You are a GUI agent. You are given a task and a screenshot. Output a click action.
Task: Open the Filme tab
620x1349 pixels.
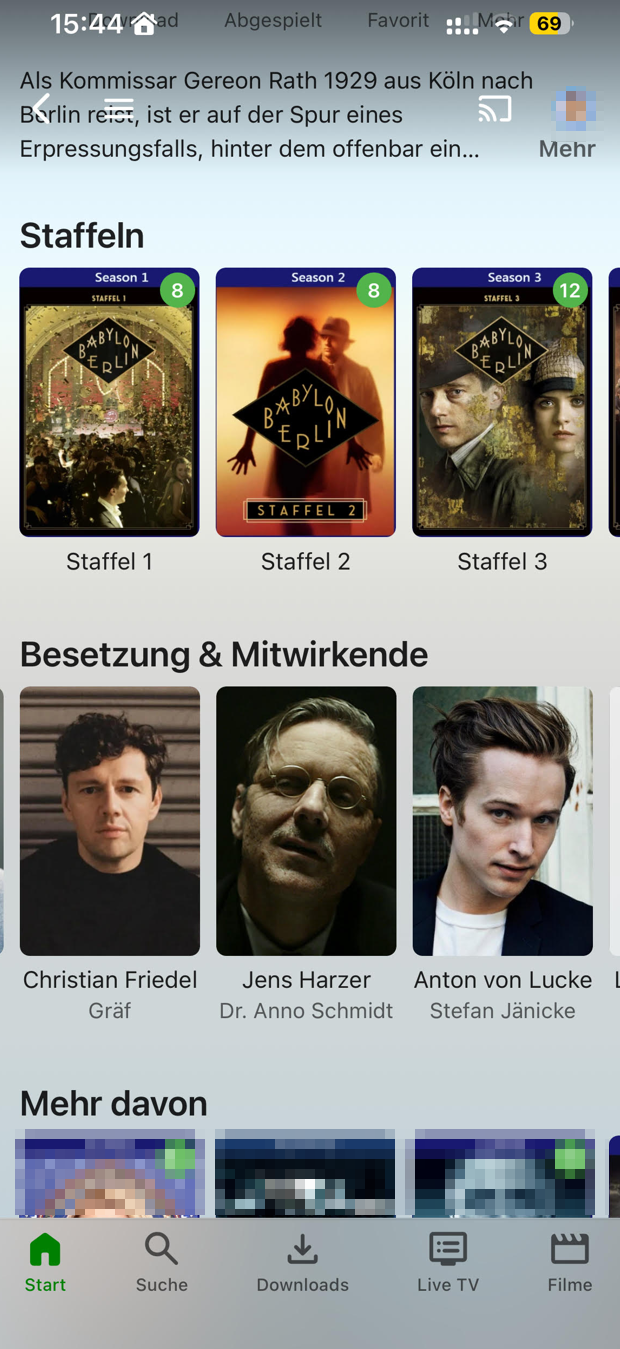570,1264
